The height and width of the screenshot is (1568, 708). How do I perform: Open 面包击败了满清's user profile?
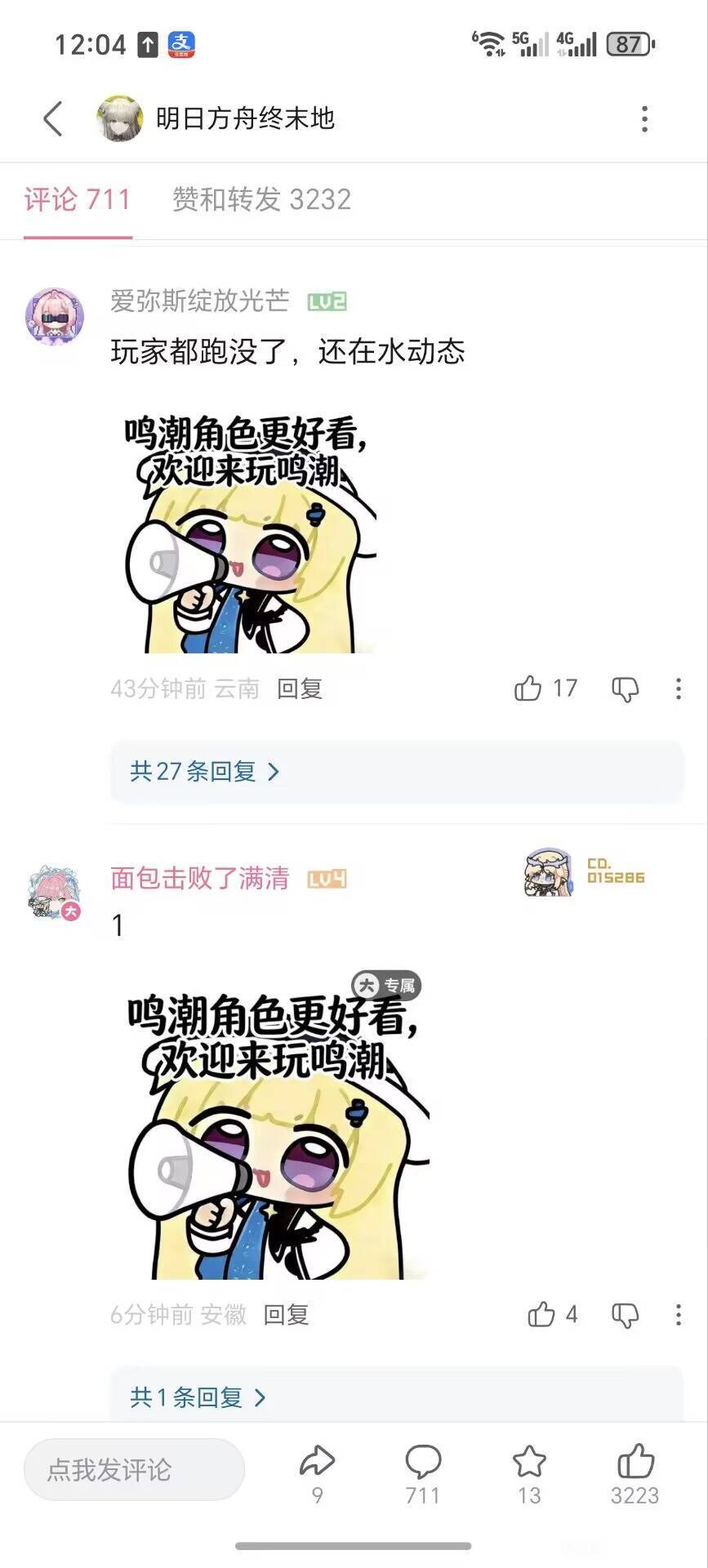pyautogui.click(x=55, y=893)
